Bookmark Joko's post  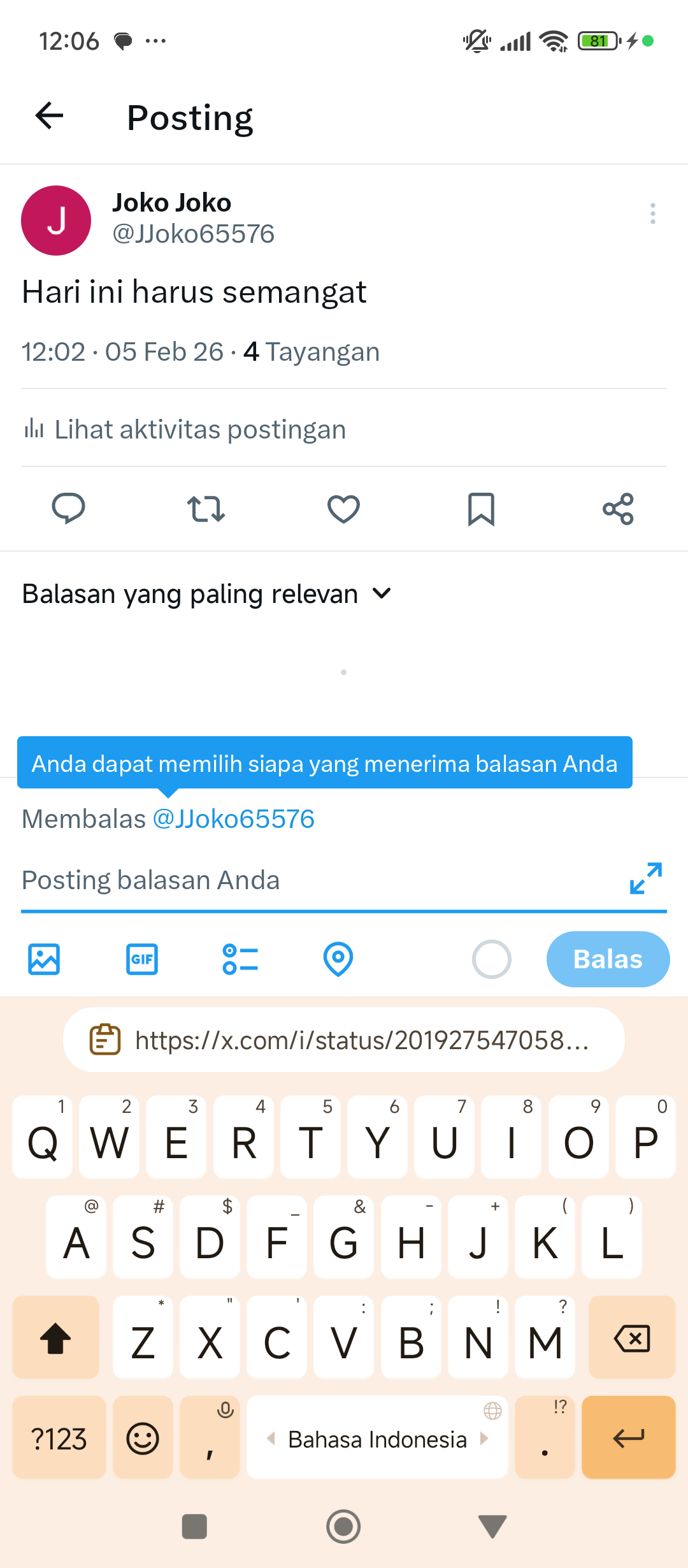click(x=481, y=509)
